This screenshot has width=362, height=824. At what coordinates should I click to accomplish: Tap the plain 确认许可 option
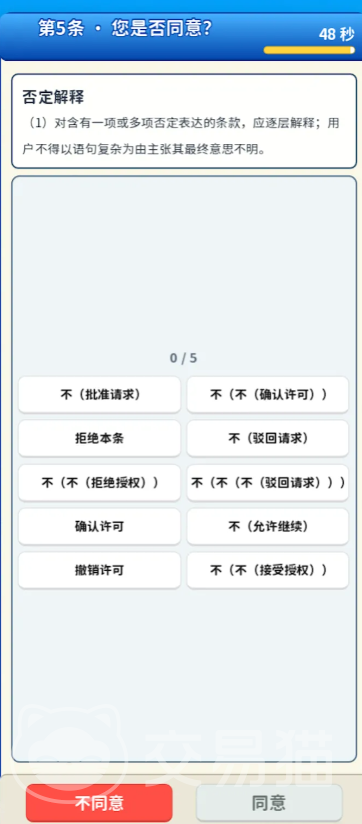pos(100,526)
